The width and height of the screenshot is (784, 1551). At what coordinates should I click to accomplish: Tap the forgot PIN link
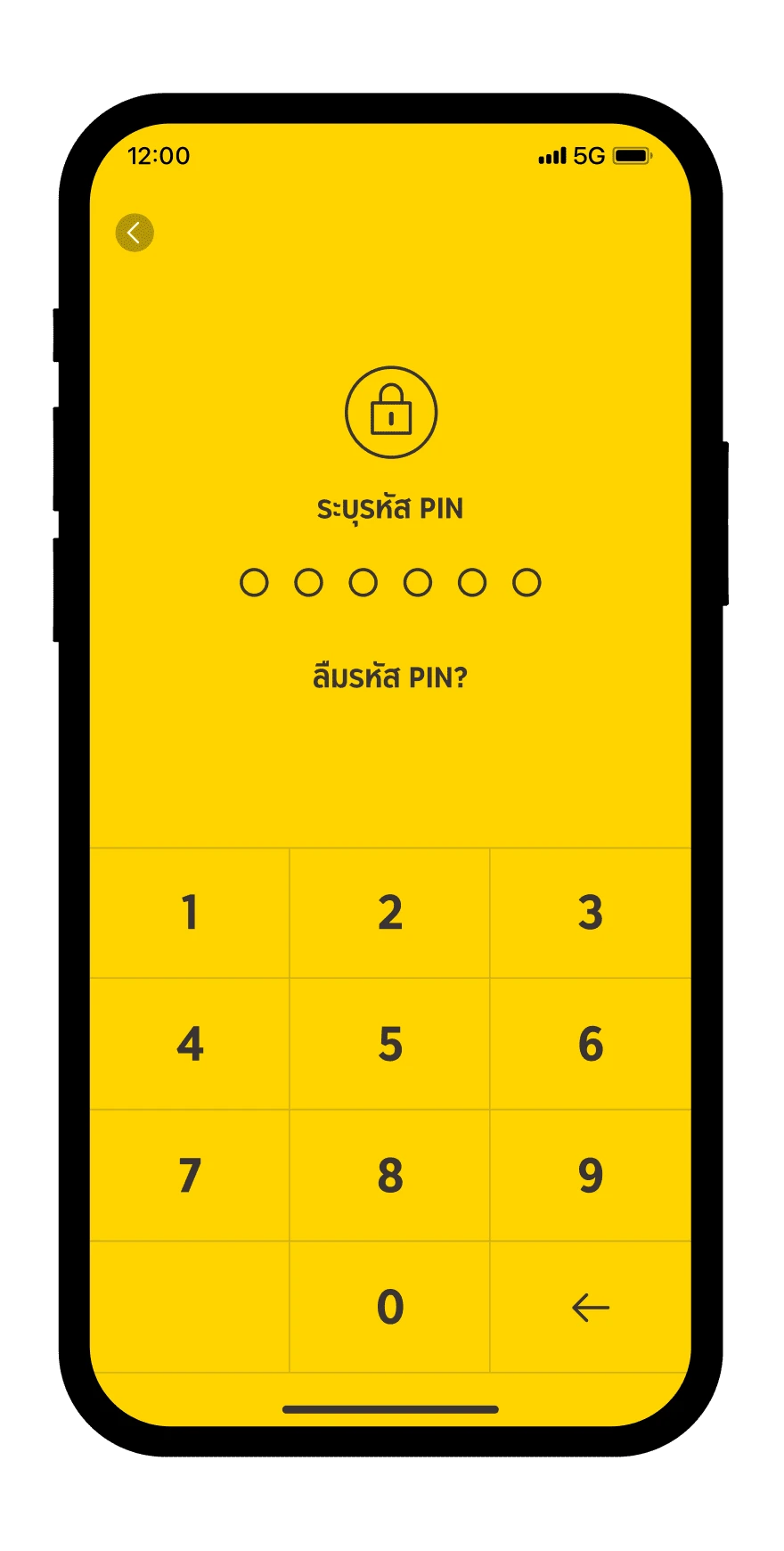[390, 678]
